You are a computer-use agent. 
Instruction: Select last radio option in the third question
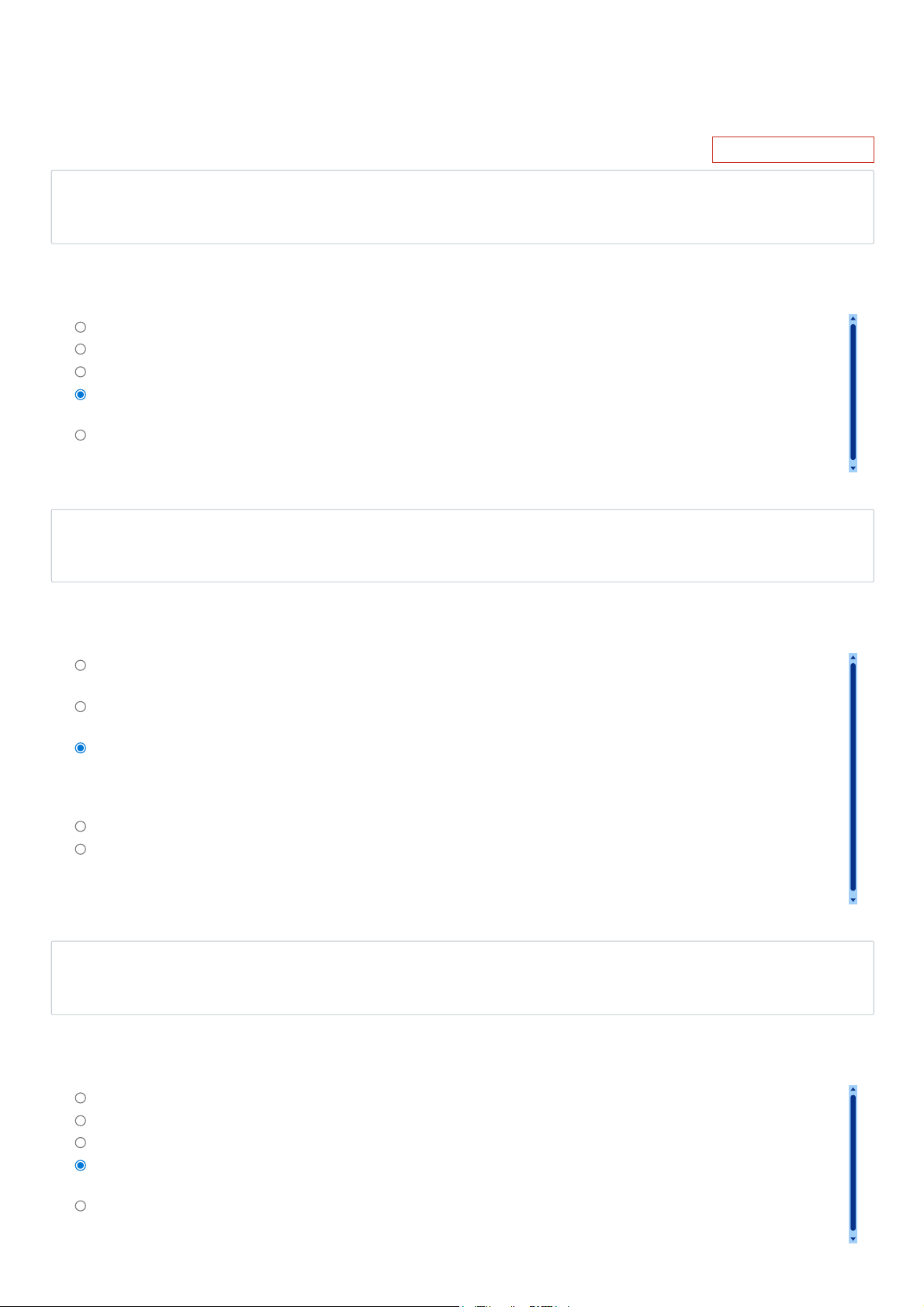80,1206
